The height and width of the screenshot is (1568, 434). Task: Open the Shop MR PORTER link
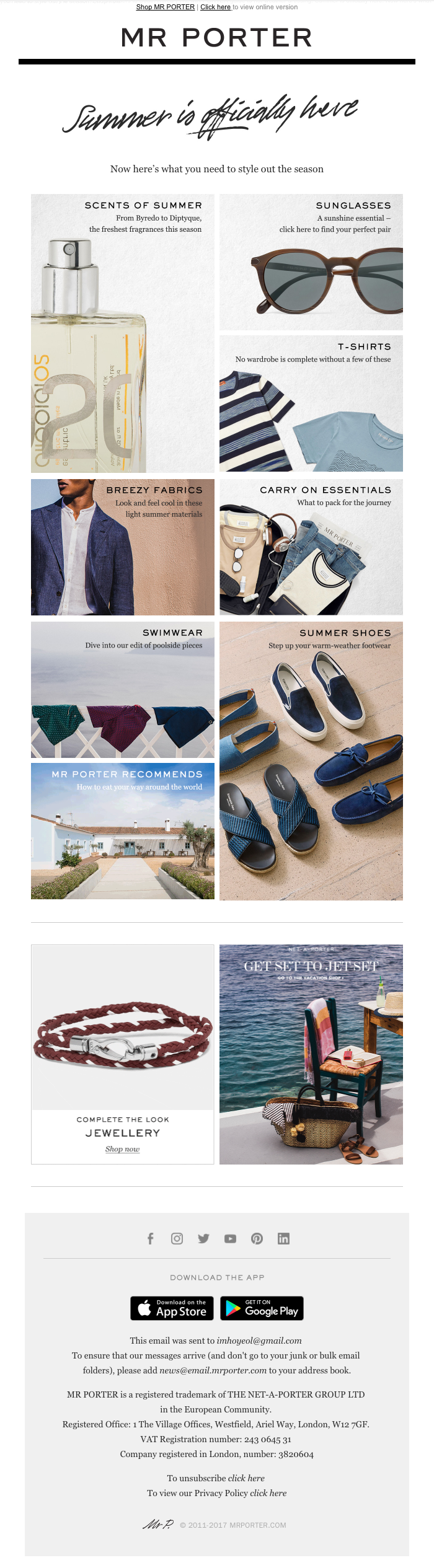(x=165, y=7)
